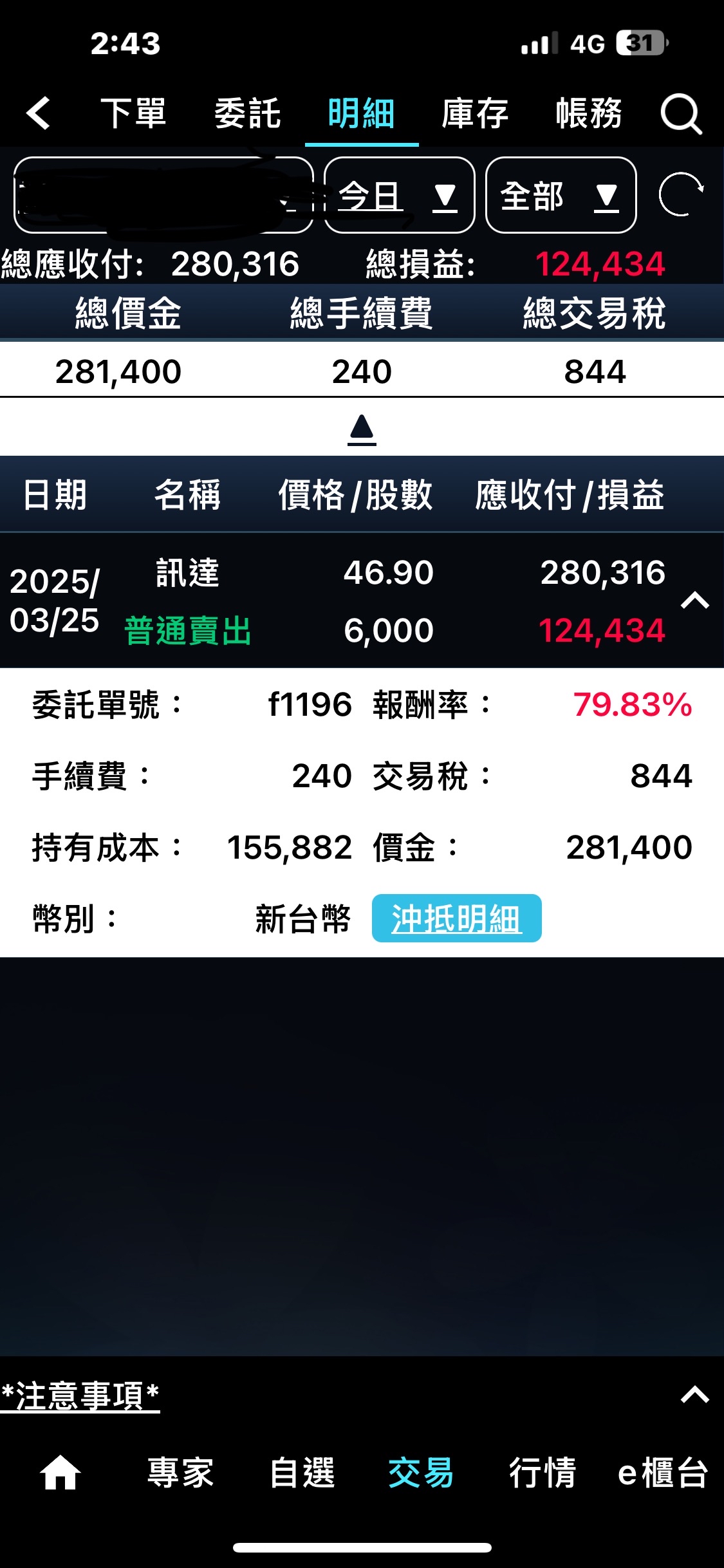Collapse the 訊達 transaction row details
This screenshot has height=1568, width=724.
pos(695,601)
